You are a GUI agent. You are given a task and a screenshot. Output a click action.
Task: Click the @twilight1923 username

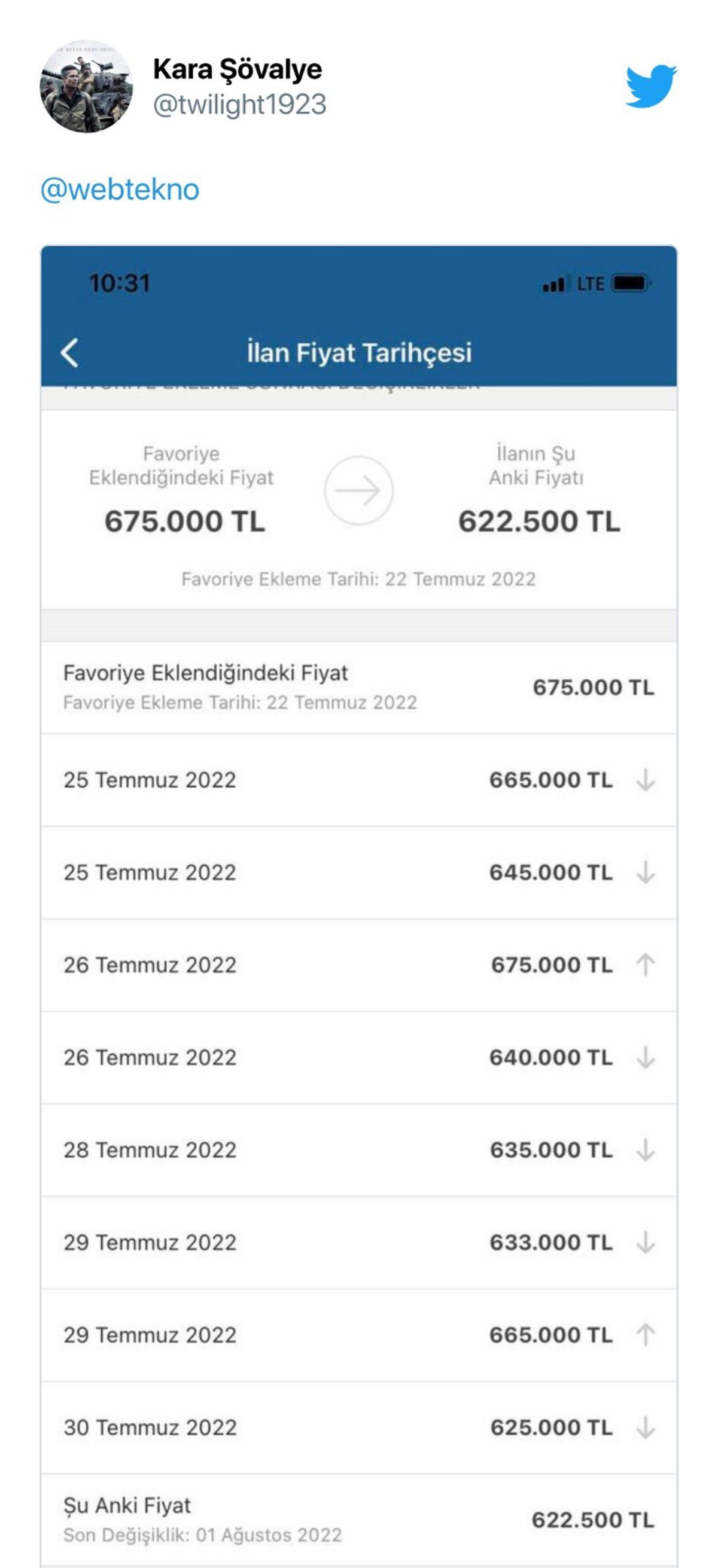241,103
